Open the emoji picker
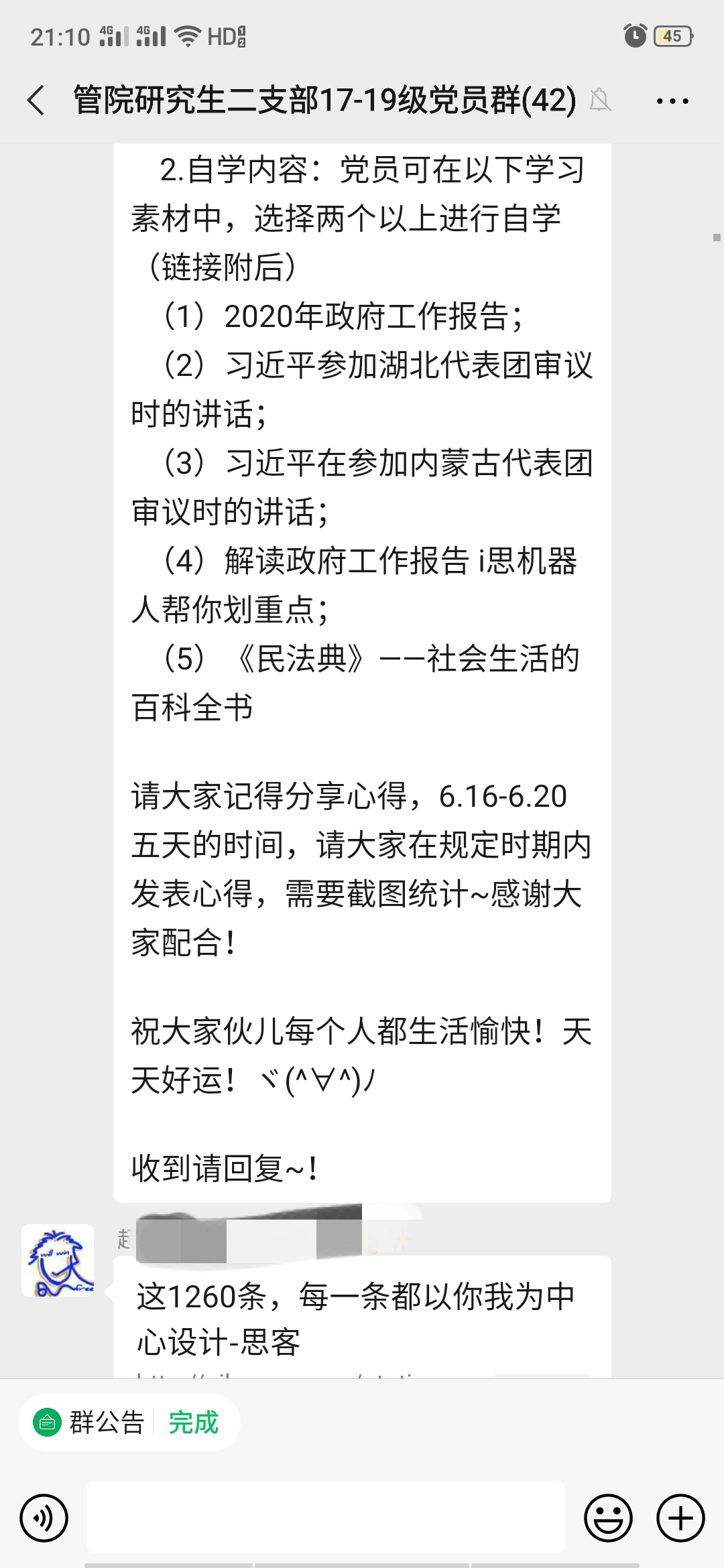The image size is (724, 1568). coord(608,1518)
